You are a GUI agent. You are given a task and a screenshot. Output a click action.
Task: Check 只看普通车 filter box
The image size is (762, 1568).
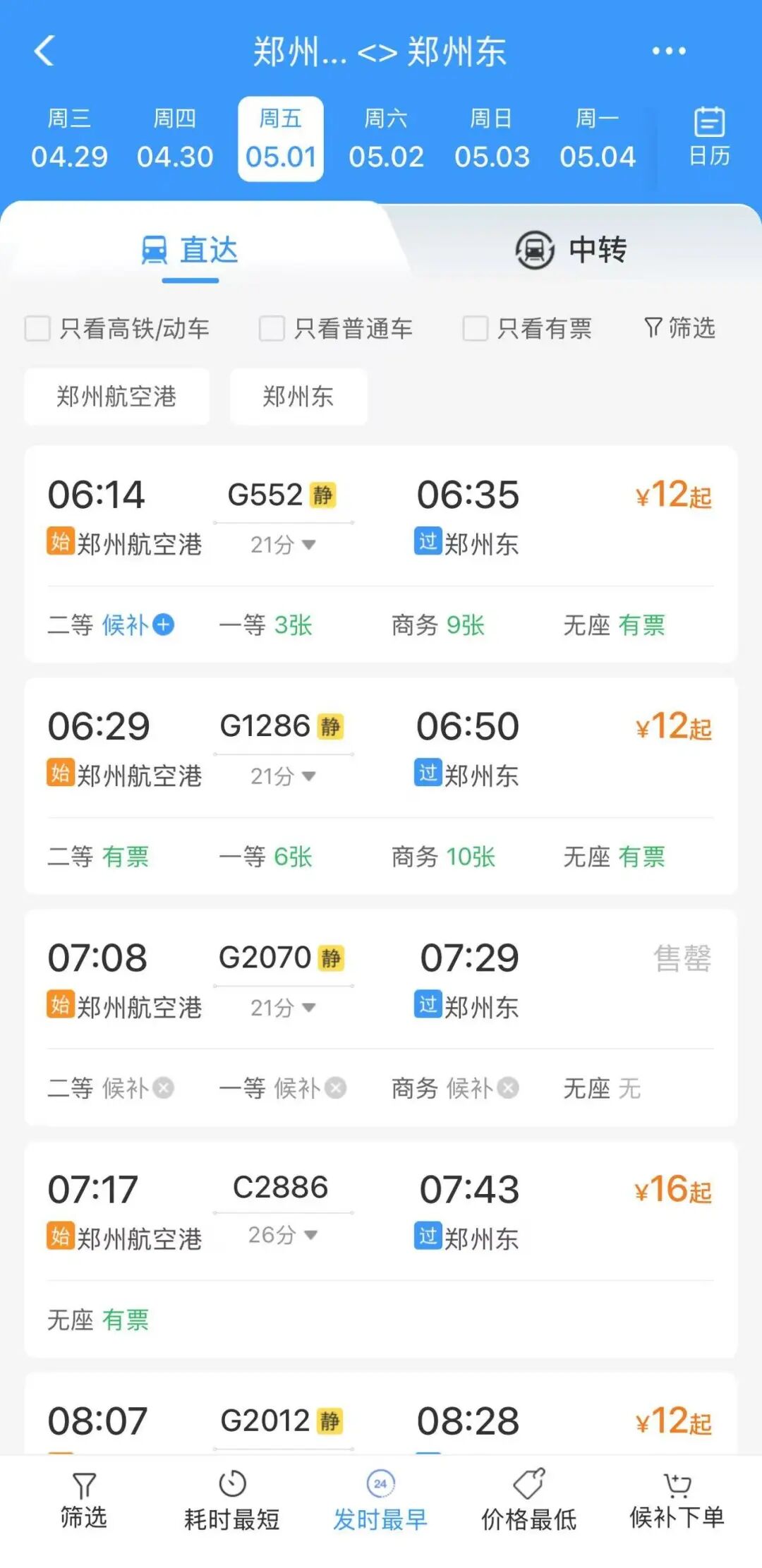[x=272, y=329]
